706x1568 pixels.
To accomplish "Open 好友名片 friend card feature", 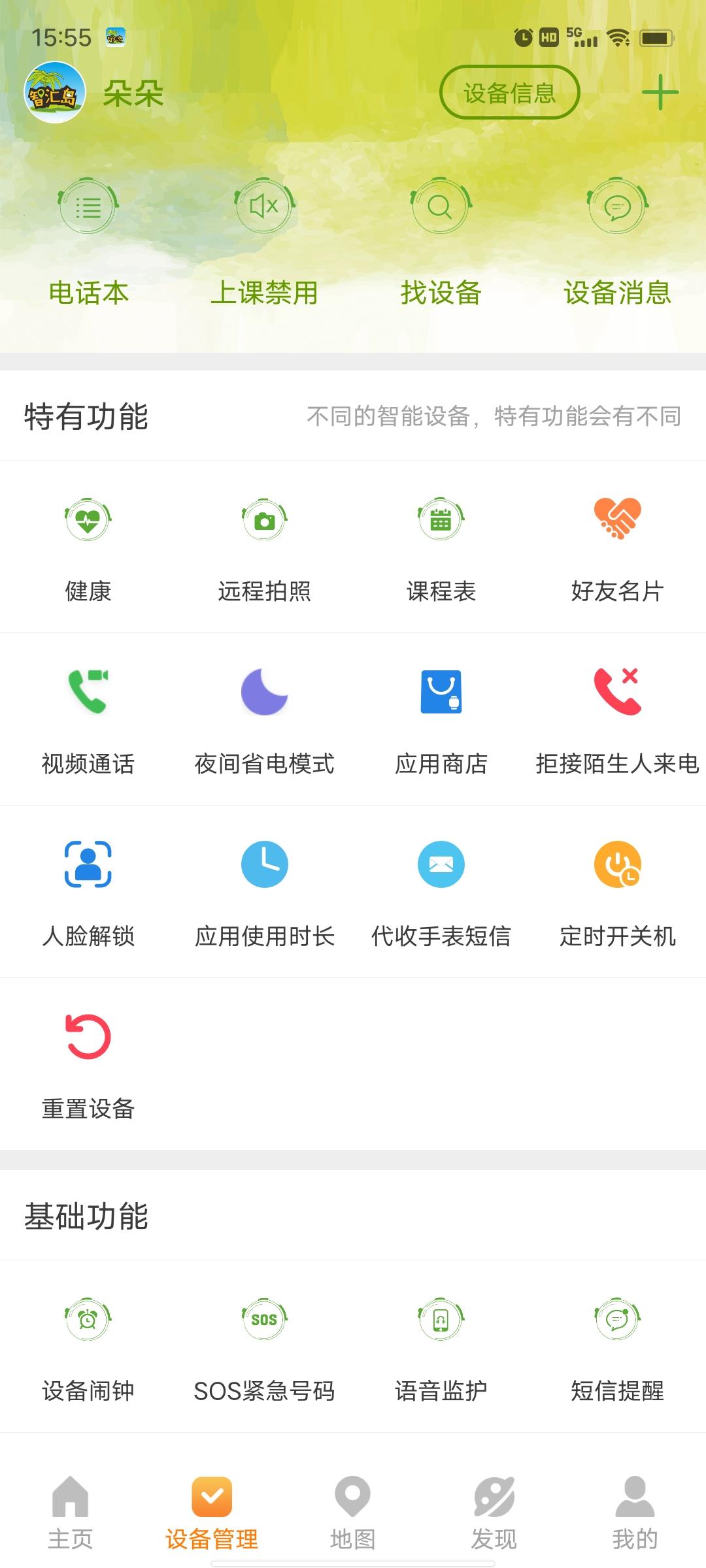I will coord(616,549).
